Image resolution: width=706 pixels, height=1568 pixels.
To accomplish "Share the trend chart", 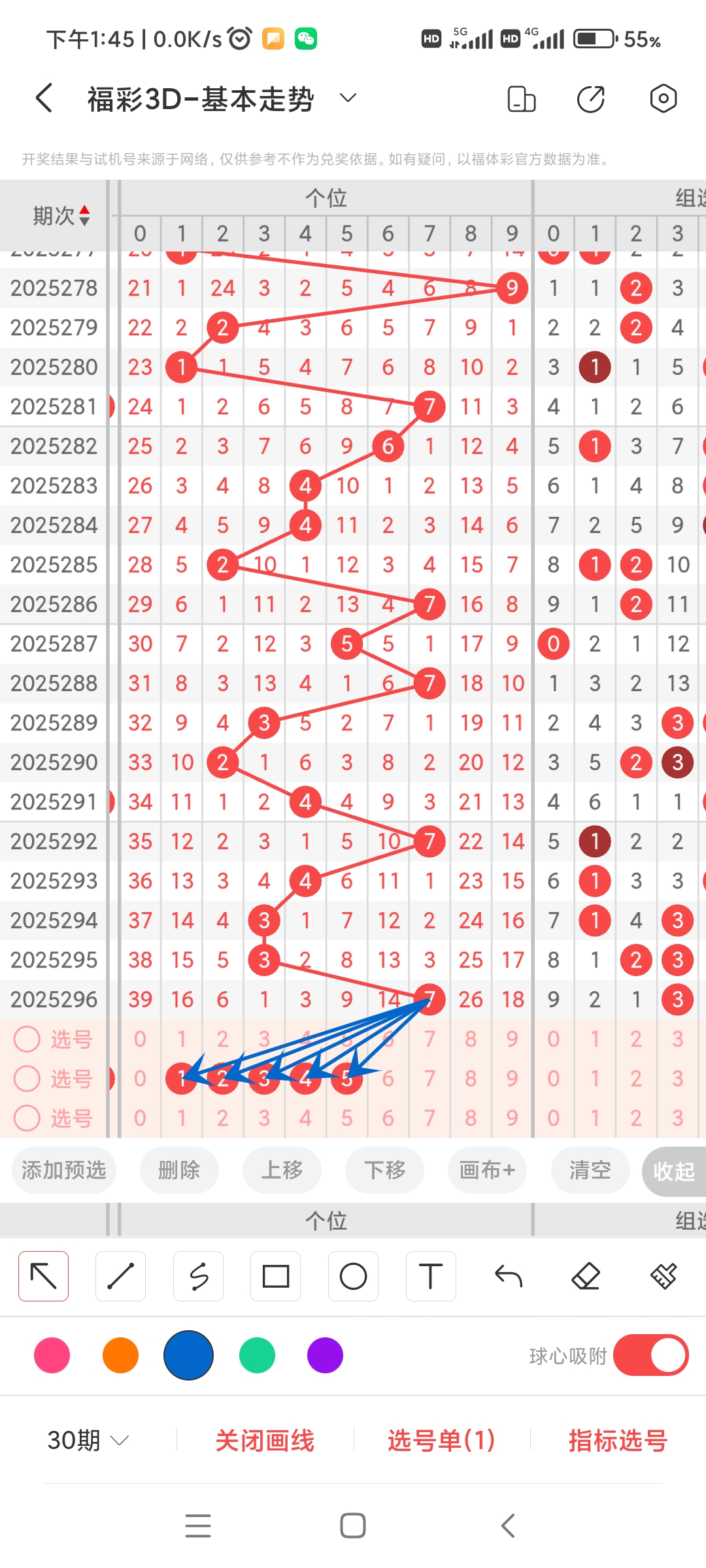I will (591, 99).
